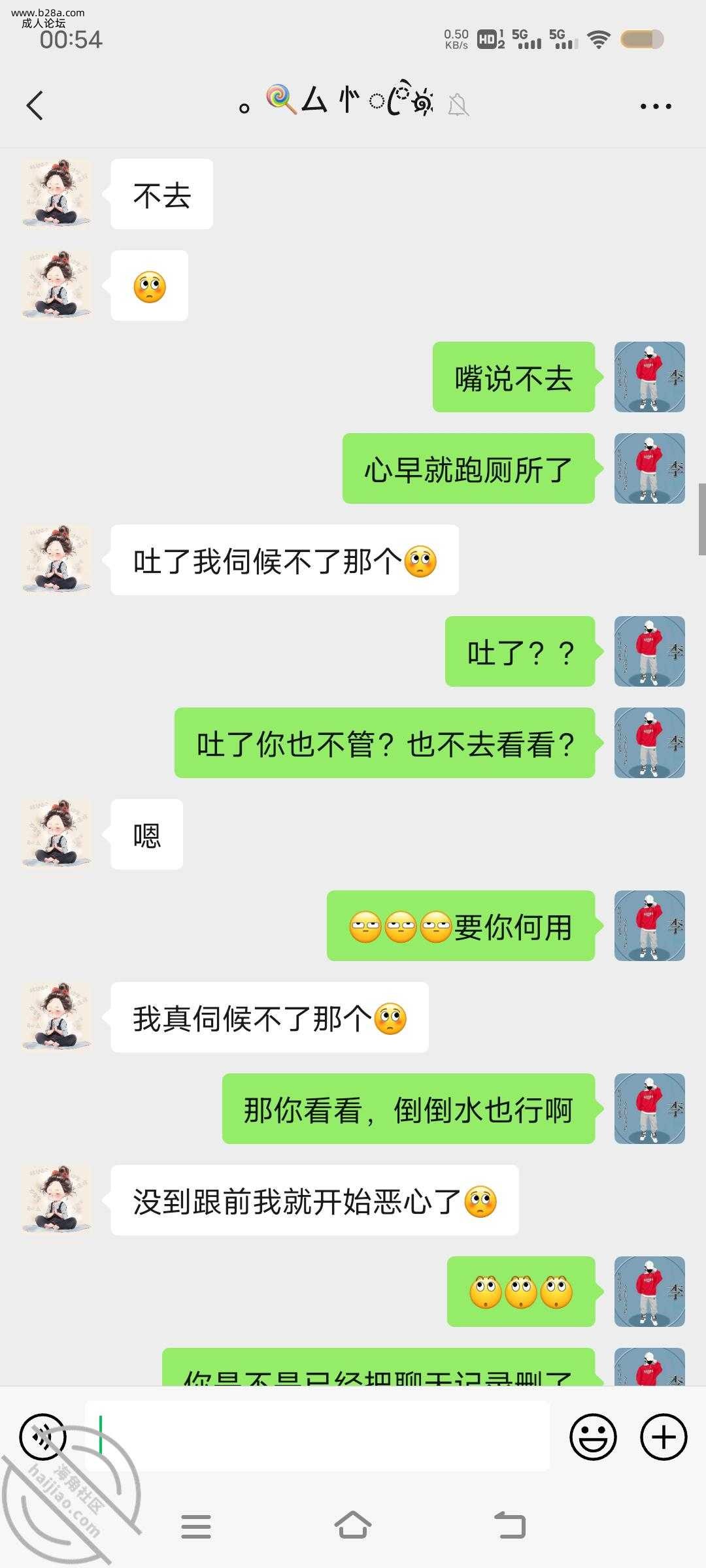Open my avatar beside "嘴说不去" message
Screen dimensions: 706x1568
(x=649, y=377)
